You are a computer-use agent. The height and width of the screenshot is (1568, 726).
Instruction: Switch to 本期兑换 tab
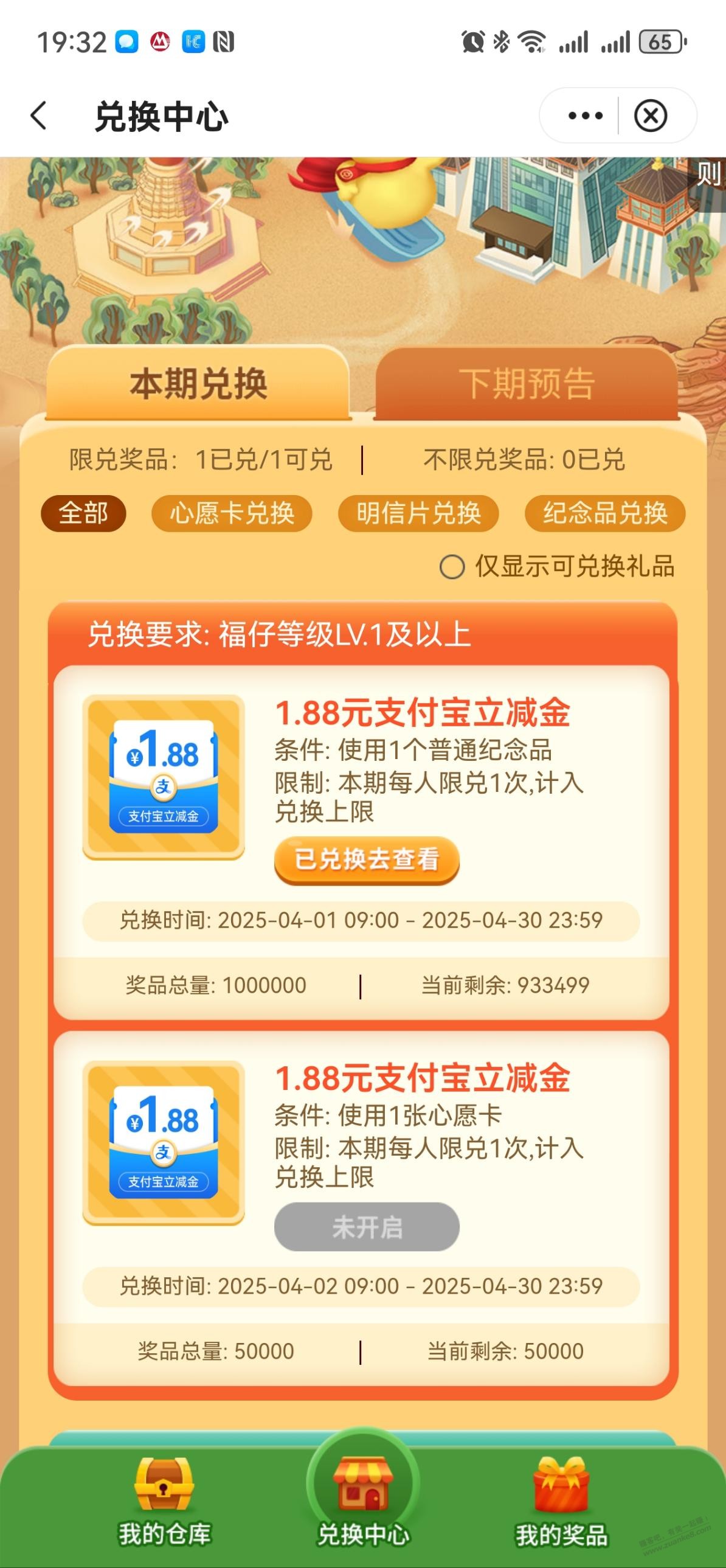(x=198, y=383)
